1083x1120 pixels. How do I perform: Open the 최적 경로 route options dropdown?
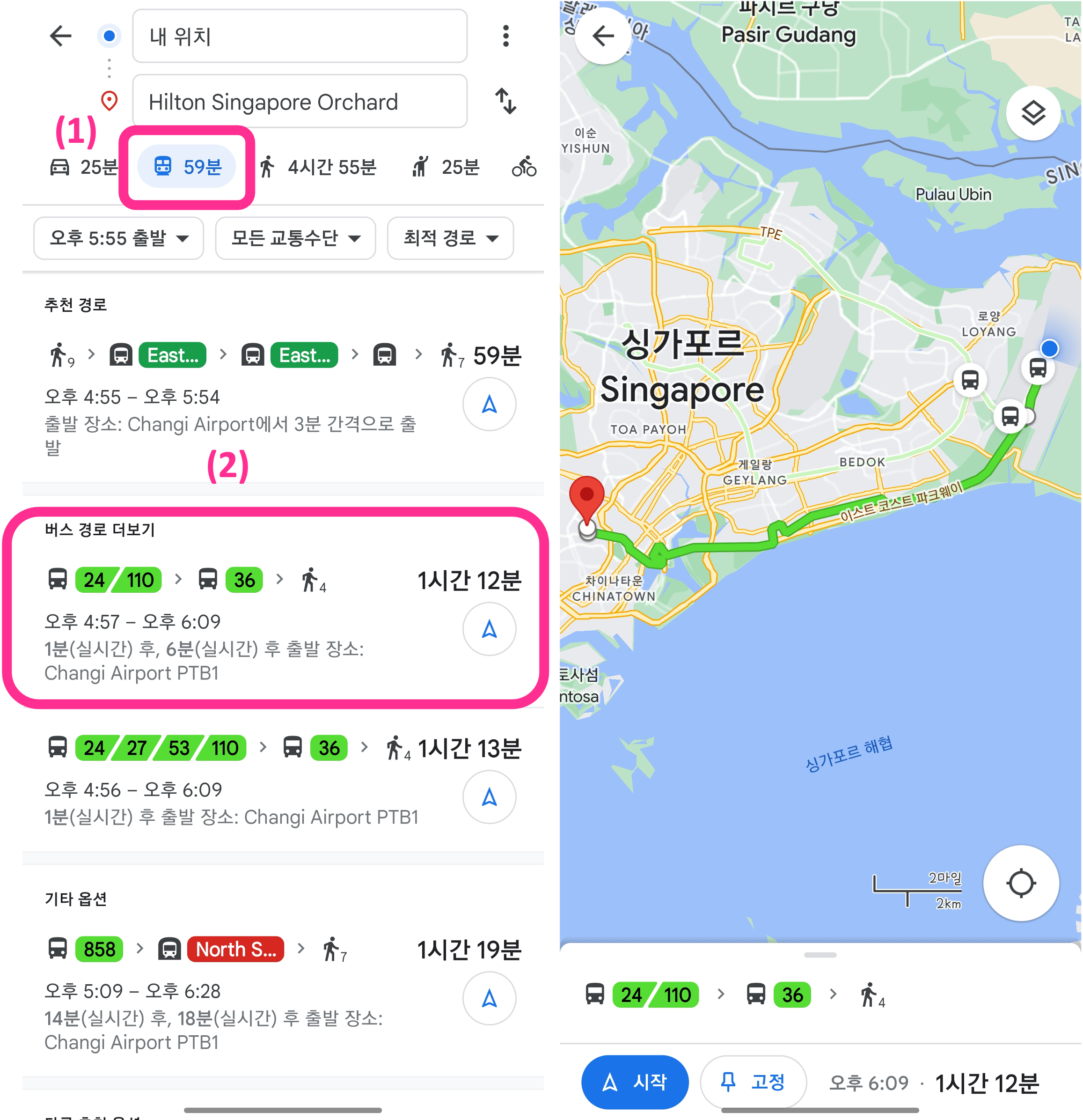[450, 239]
